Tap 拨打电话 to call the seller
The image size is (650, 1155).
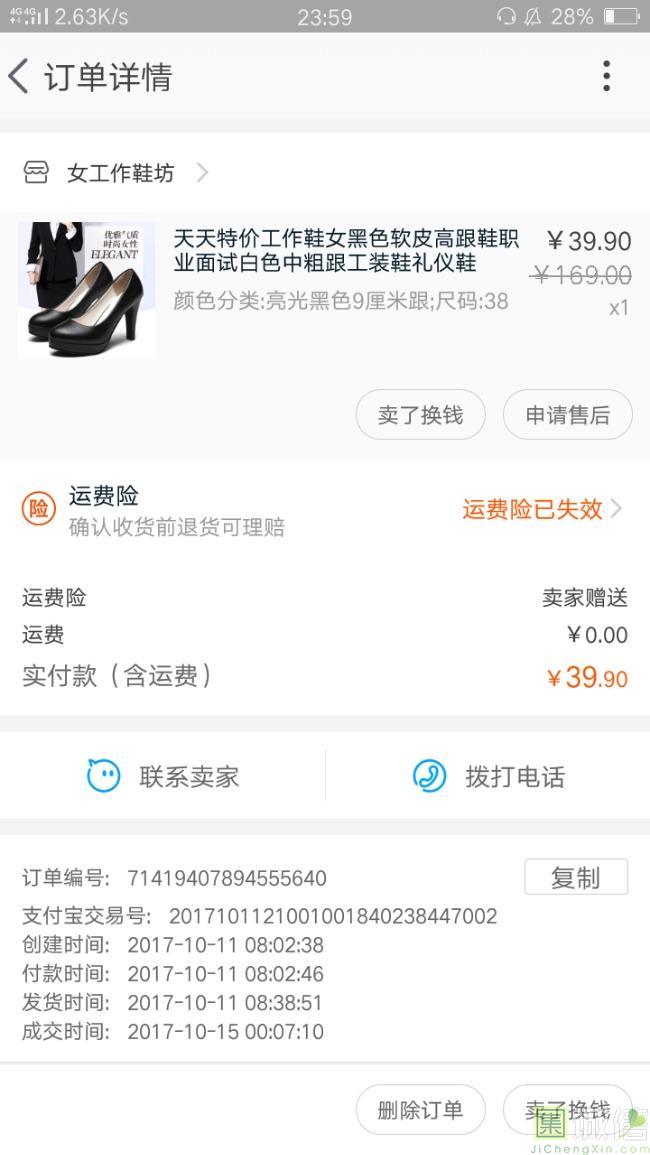tap(488, 776)
